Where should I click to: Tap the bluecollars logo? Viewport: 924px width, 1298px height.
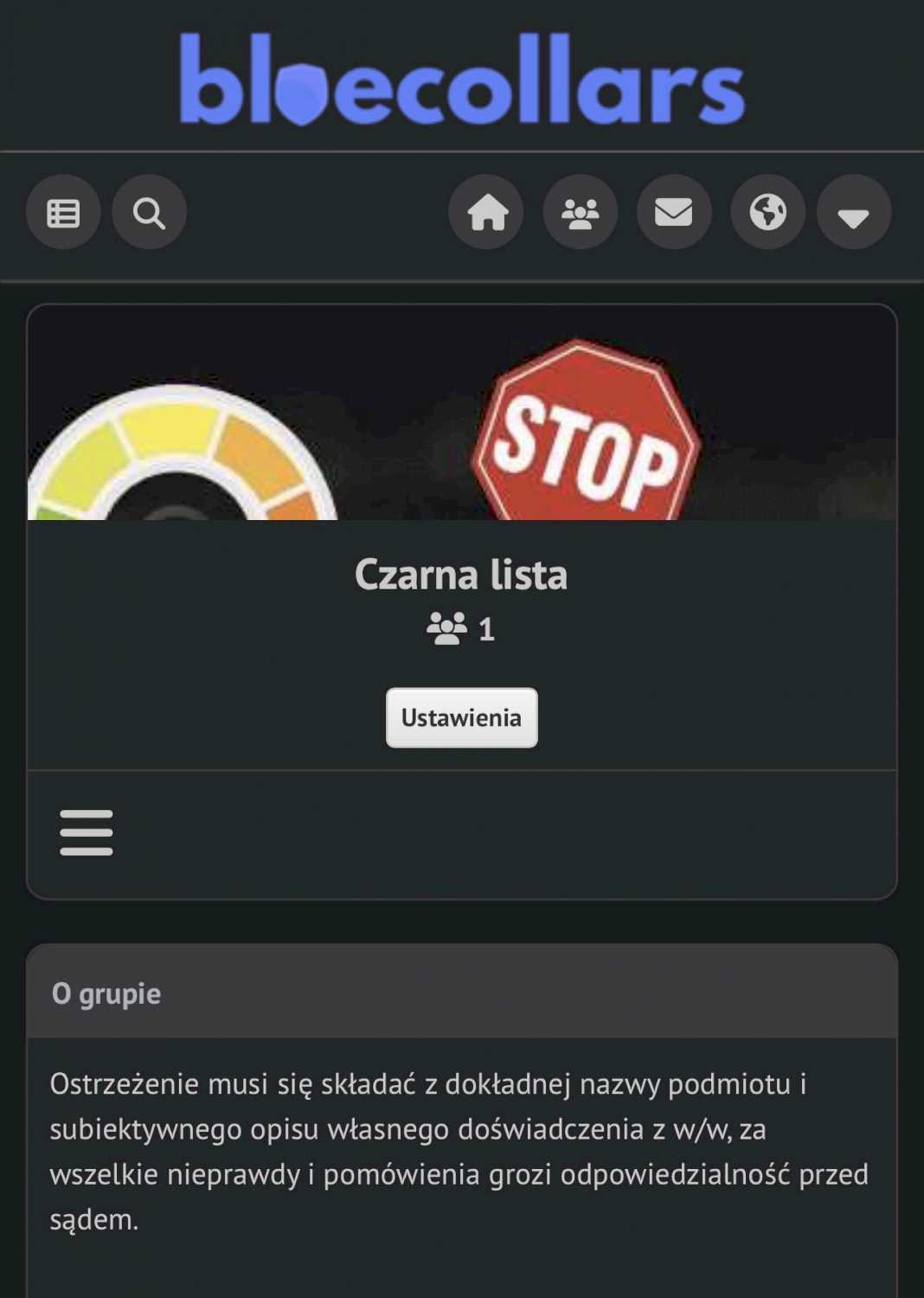(462, 80)
